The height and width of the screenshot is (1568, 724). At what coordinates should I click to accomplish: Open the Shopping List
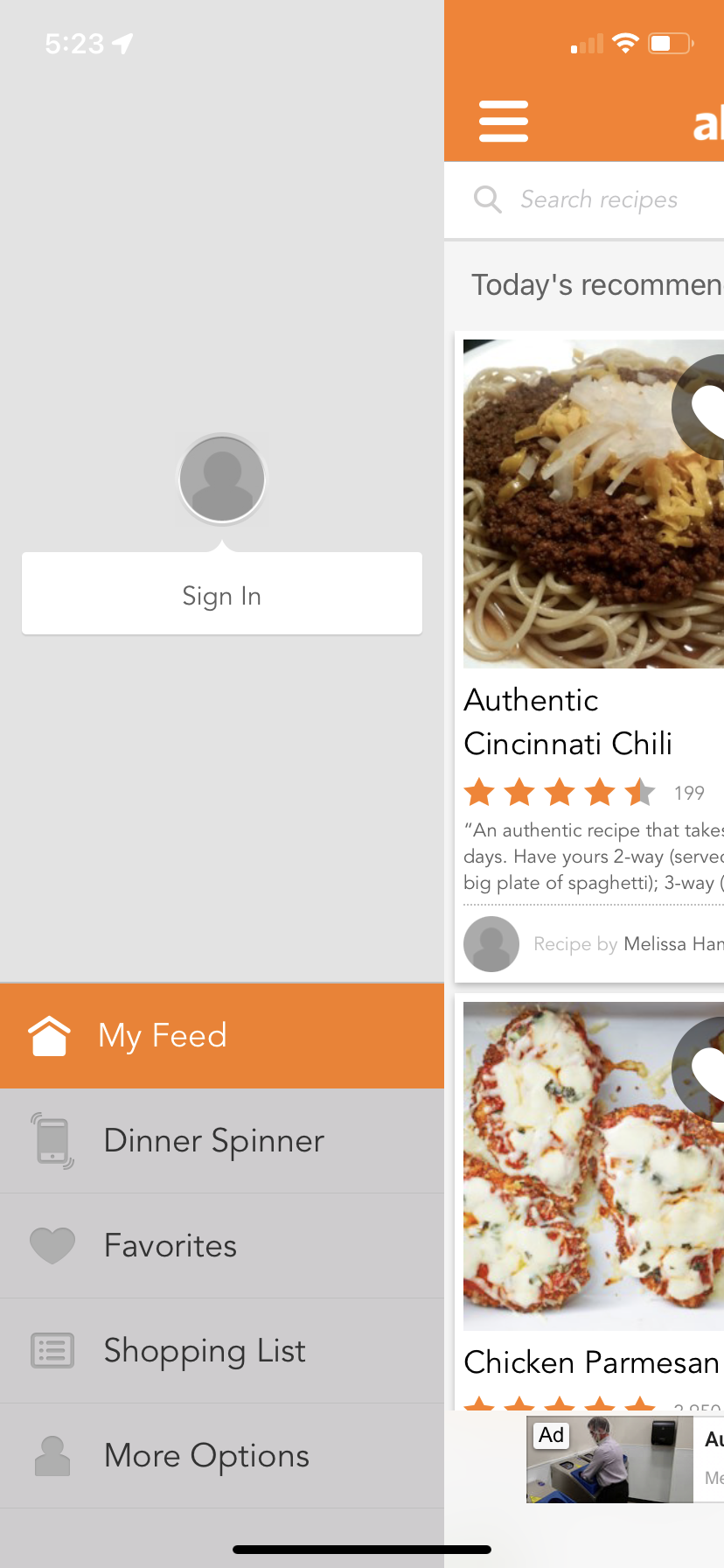[x=222, y=1351]
